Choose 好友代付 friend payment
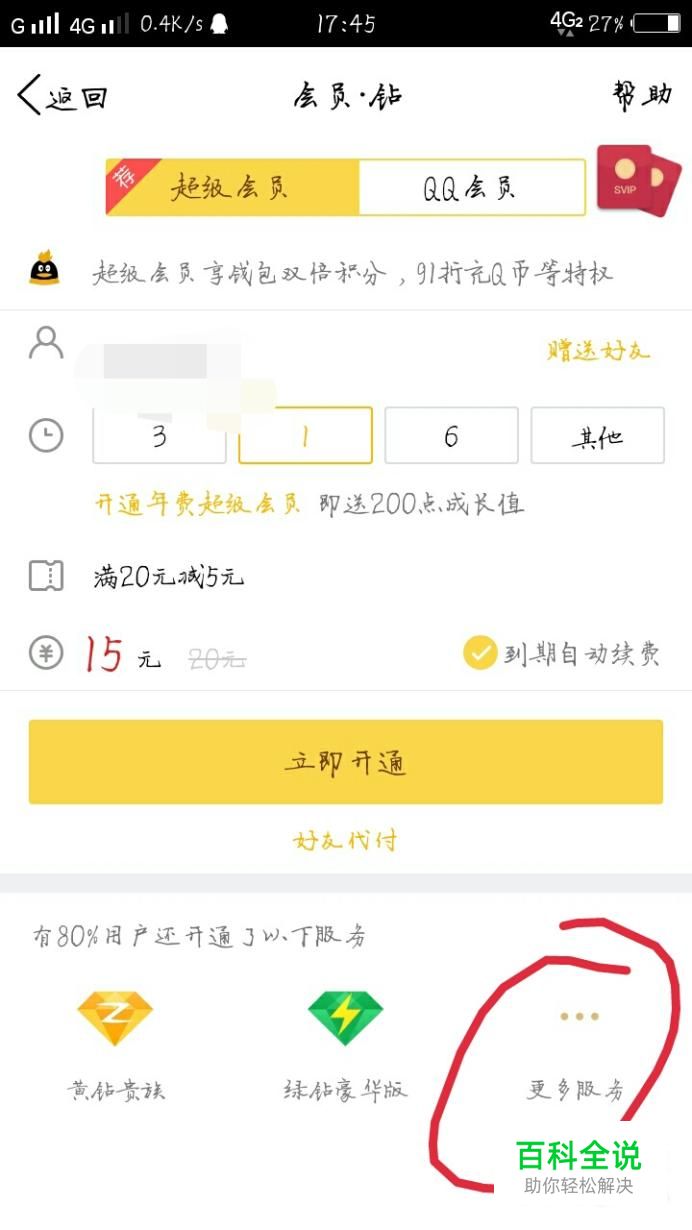692x1230 pixels. [345, 840]
